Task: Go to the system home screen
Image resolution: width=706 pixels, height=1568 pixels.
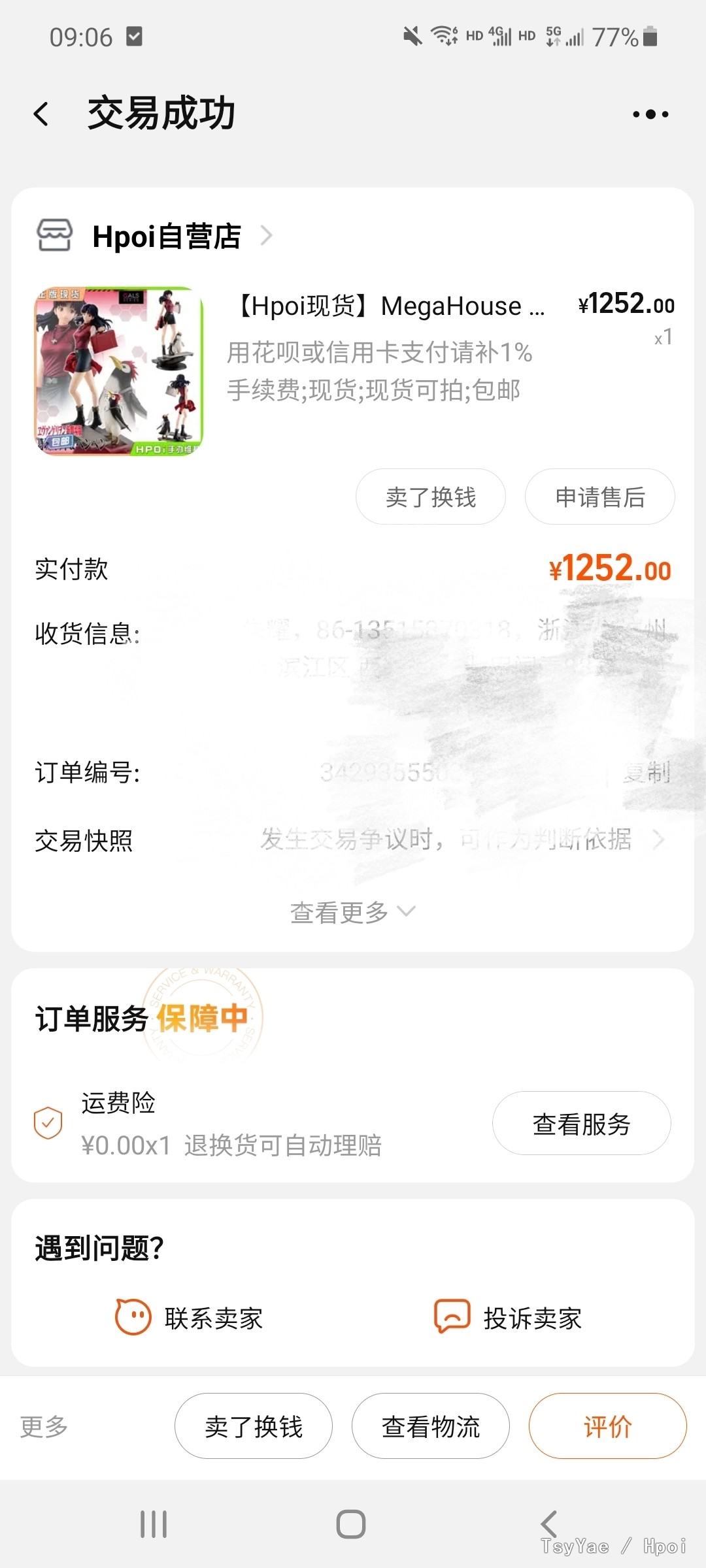Action: point(351,1524)
